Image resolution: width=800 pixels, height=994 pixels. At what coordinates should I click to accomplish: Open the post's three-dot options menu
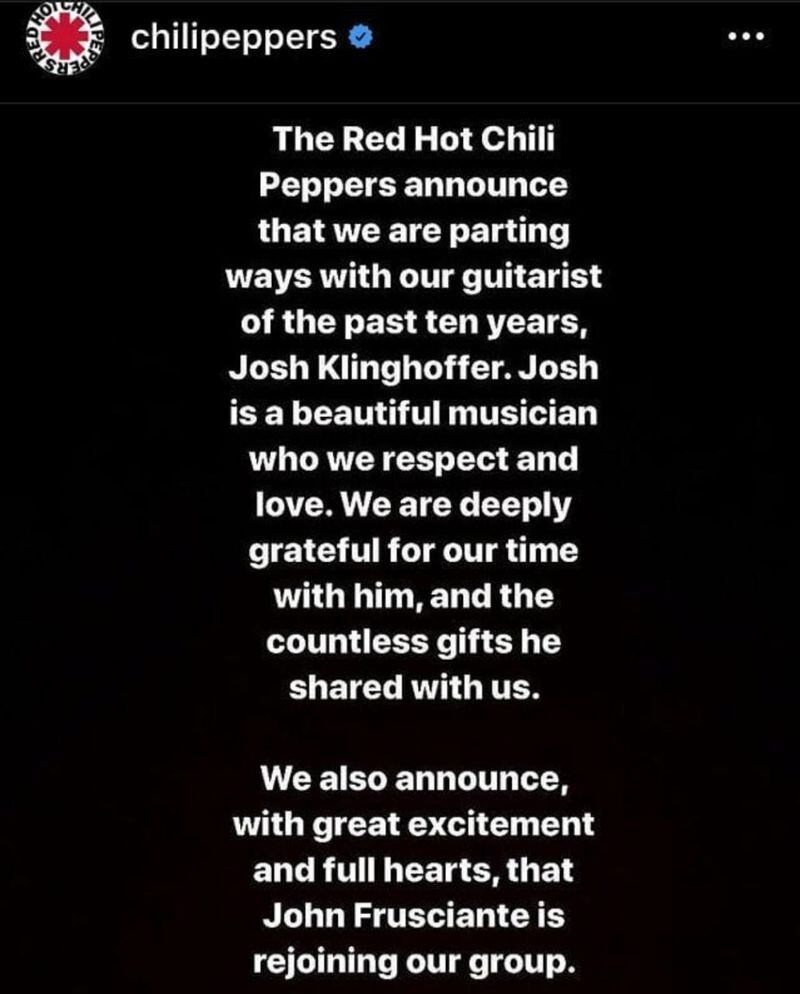click(746, 38)
